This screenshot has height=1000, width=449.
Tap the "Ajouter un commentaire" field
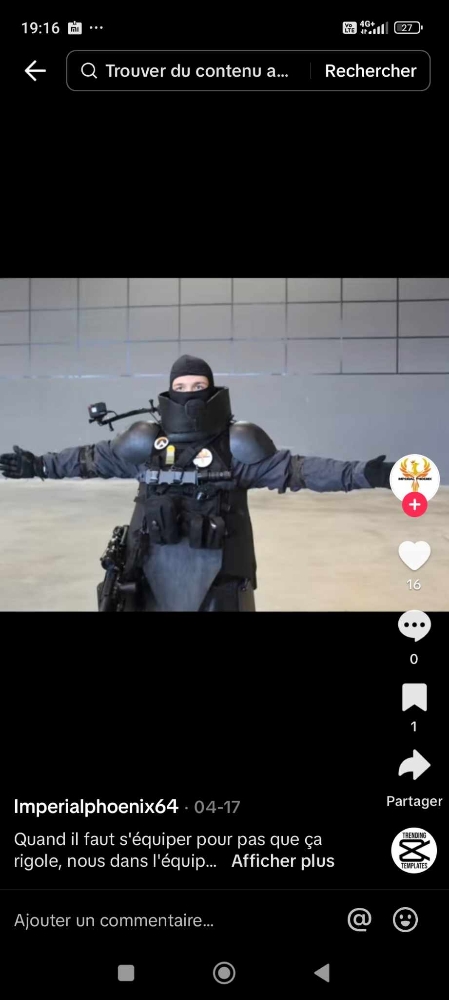point(114,920)
